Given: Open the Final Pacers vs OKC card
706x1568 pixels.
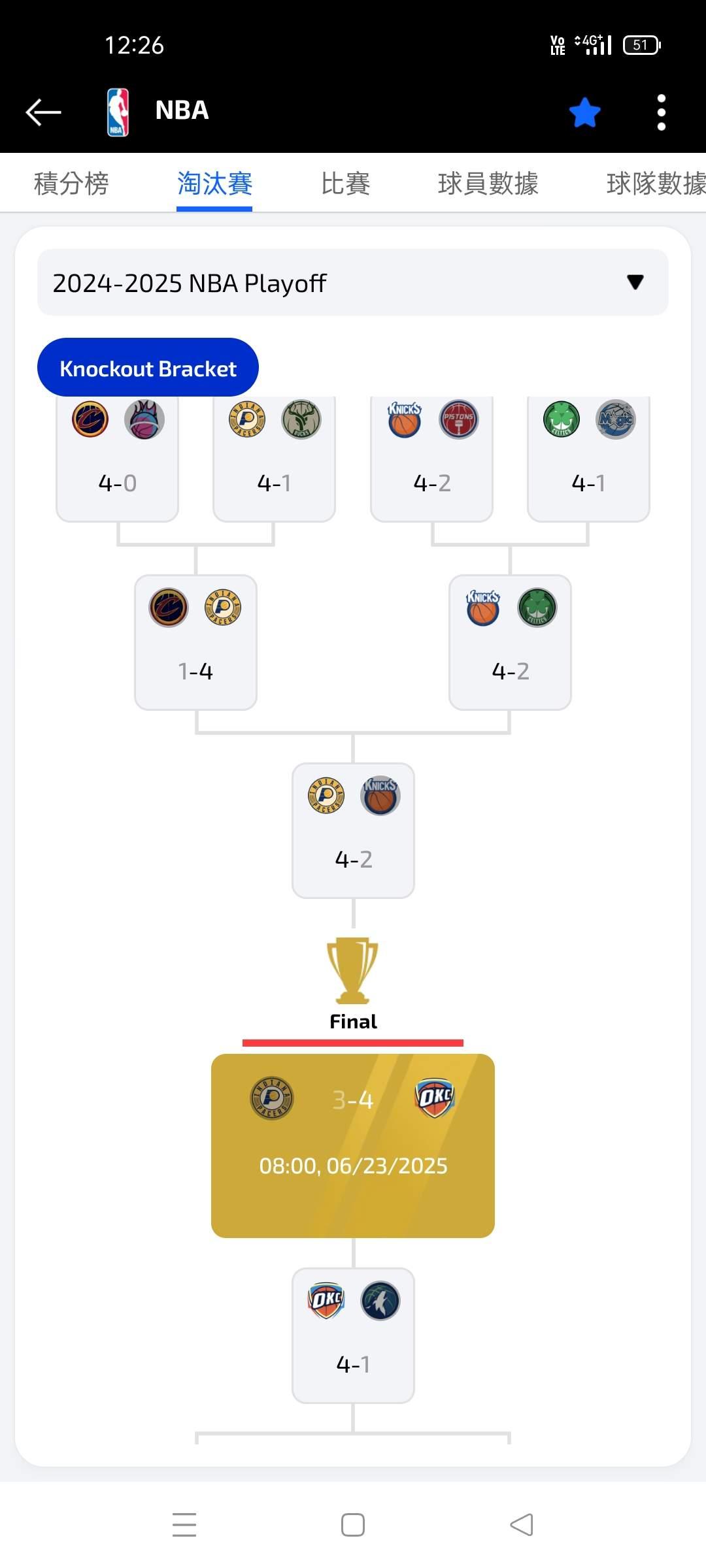Looking at the screenshot, I should click(353, 1145).
